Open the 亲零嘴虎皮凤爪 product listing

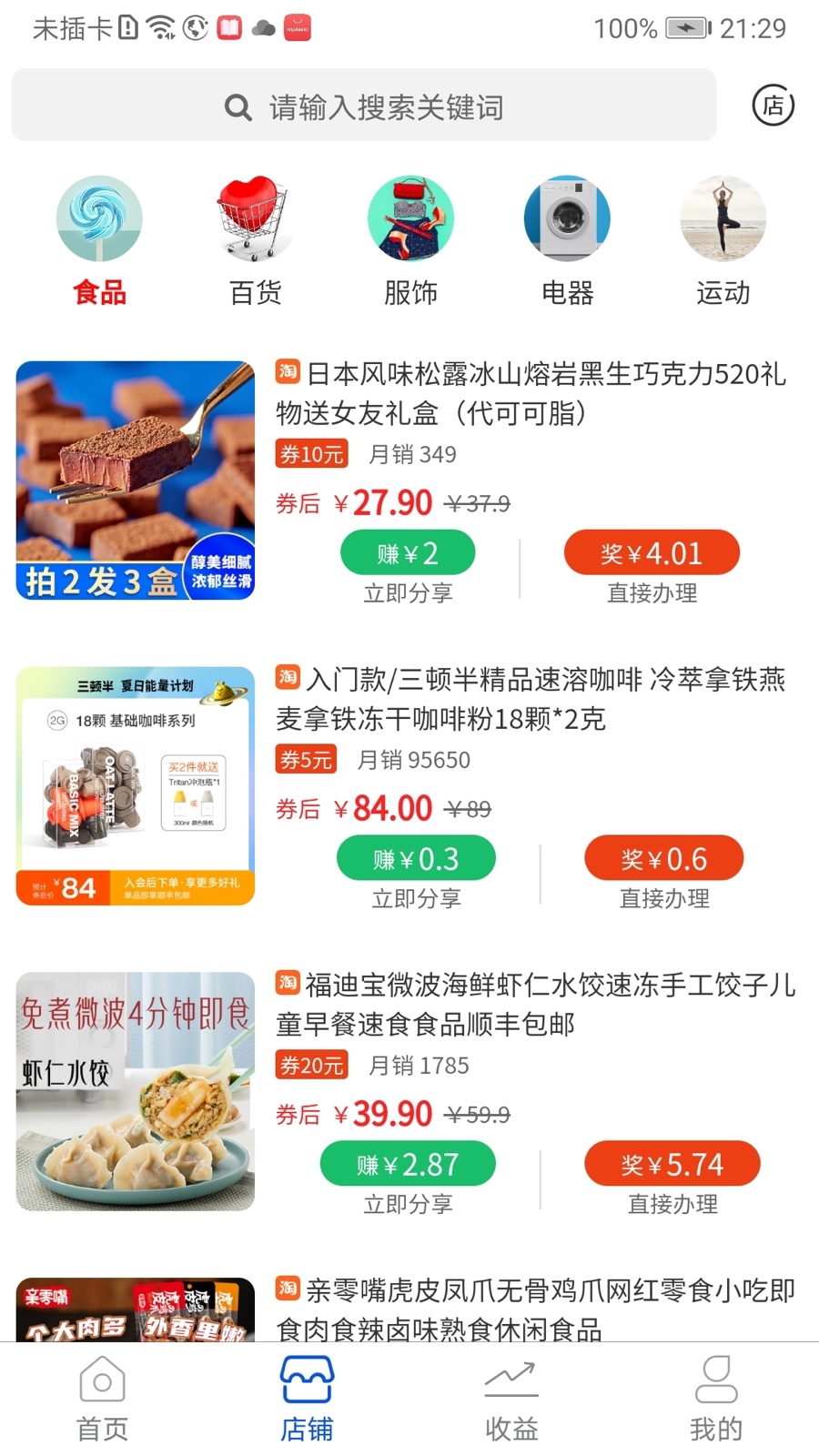point(536,1309)
